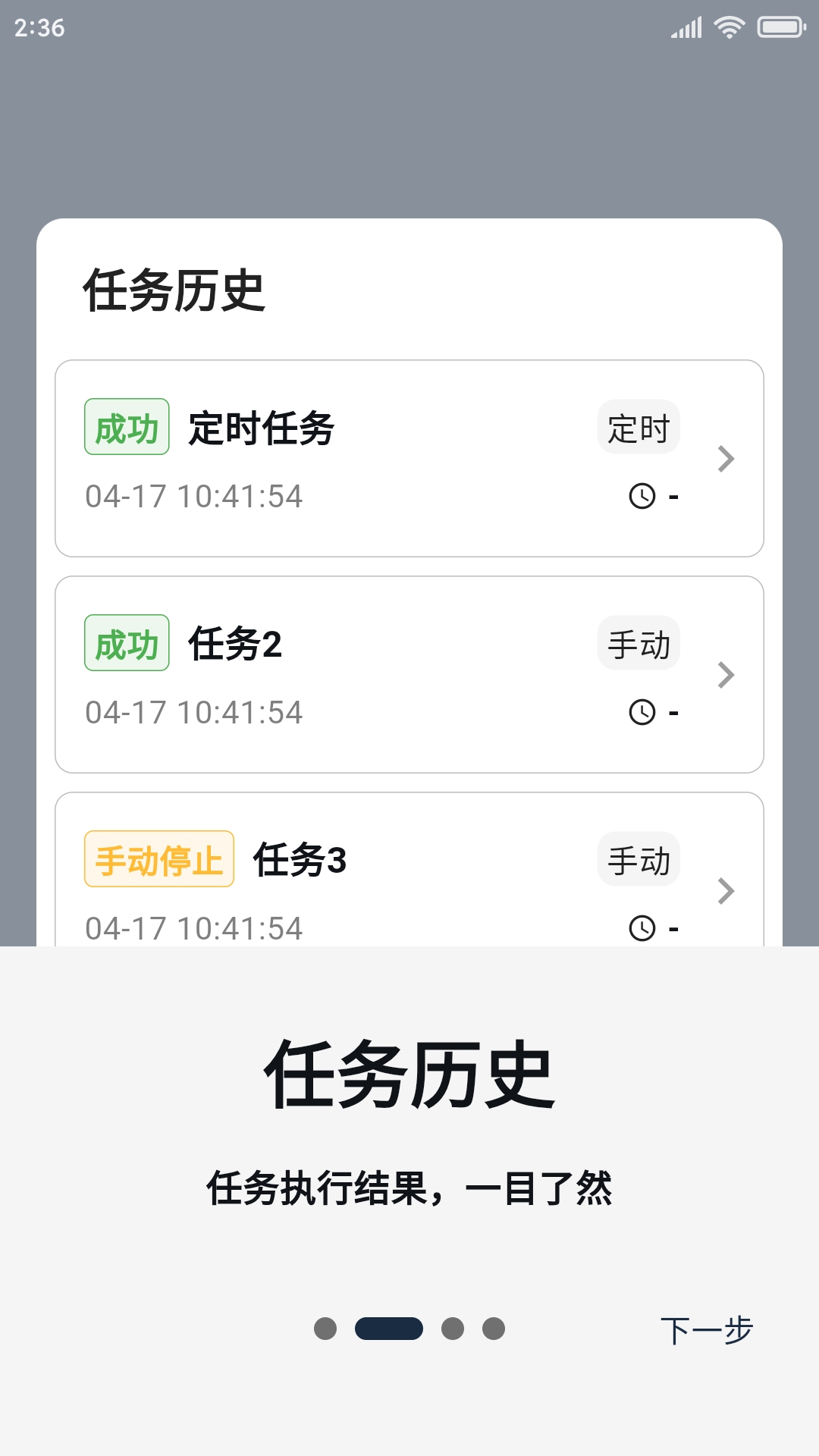
Task: Toggle the 手动 tag on 任务3
Action: click(639, 859)
